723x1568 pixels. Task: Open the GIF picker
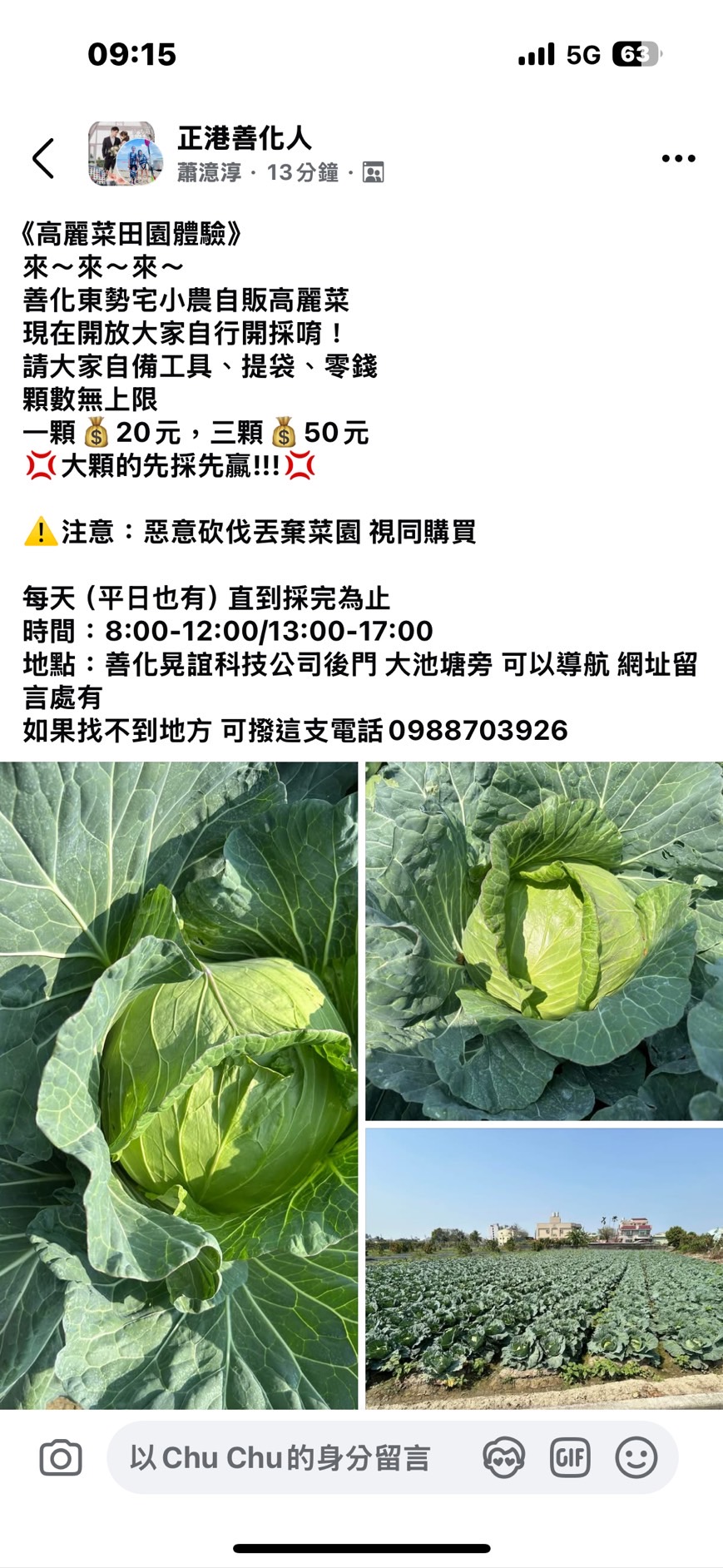tap(570, 1457)
